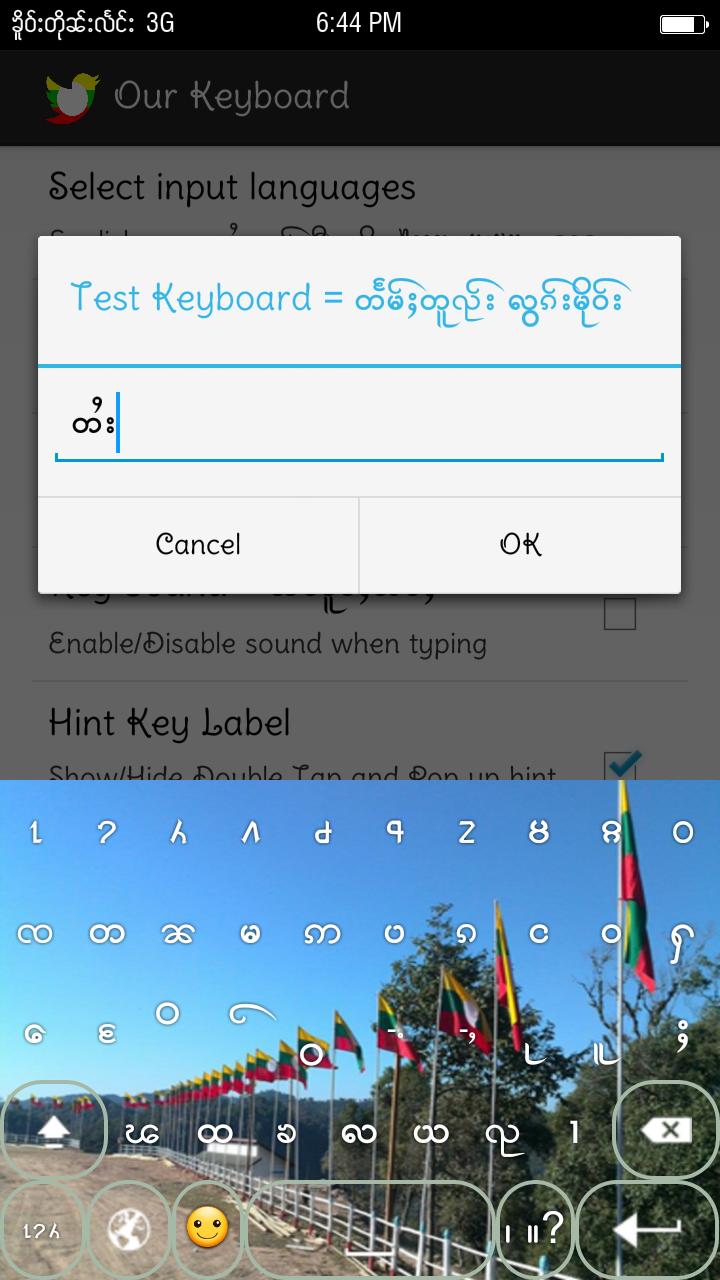Tap the shift key on the keyboard
This screenshot has height=1280, width=720.
(x=54, y=1131)
